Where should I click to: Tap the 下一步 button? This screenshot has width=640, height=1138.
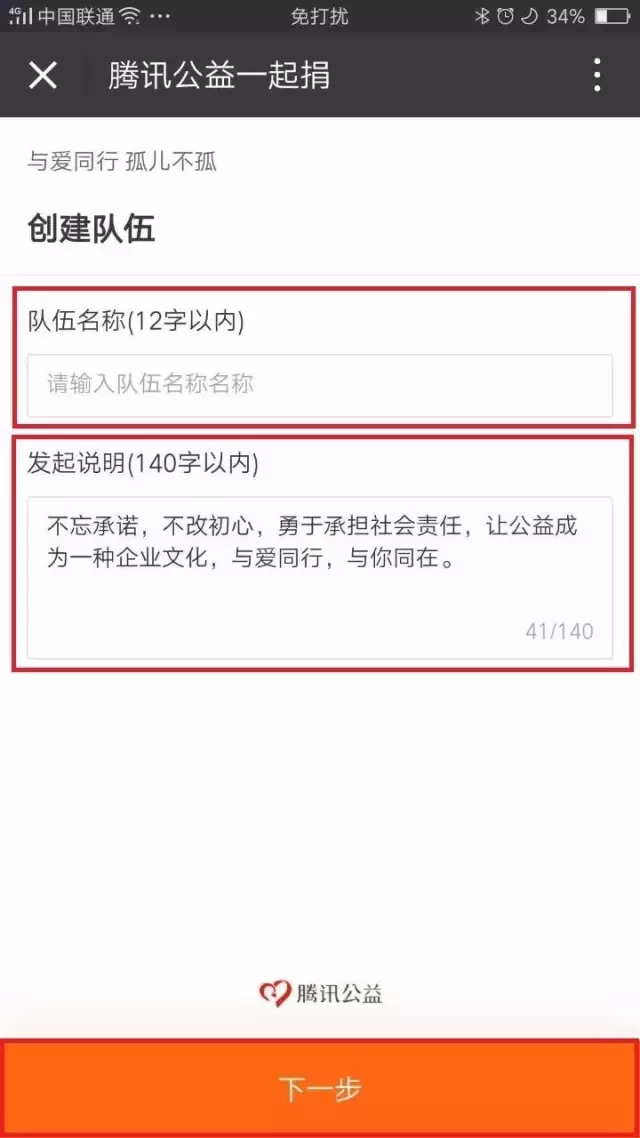point(319,1089)
